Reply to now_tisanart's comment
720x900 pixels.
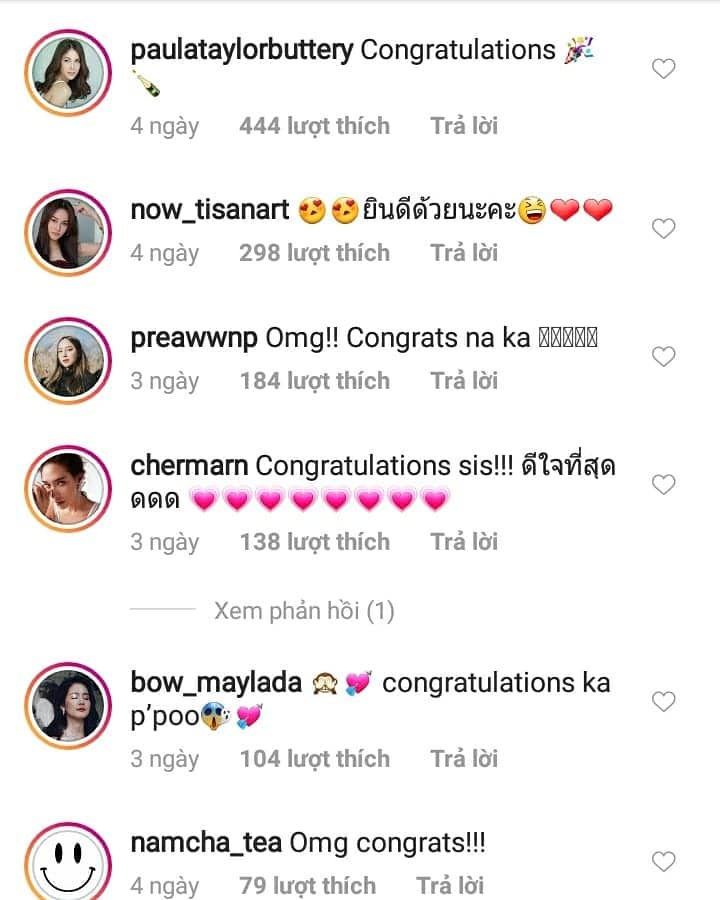(x=463, y=253)
